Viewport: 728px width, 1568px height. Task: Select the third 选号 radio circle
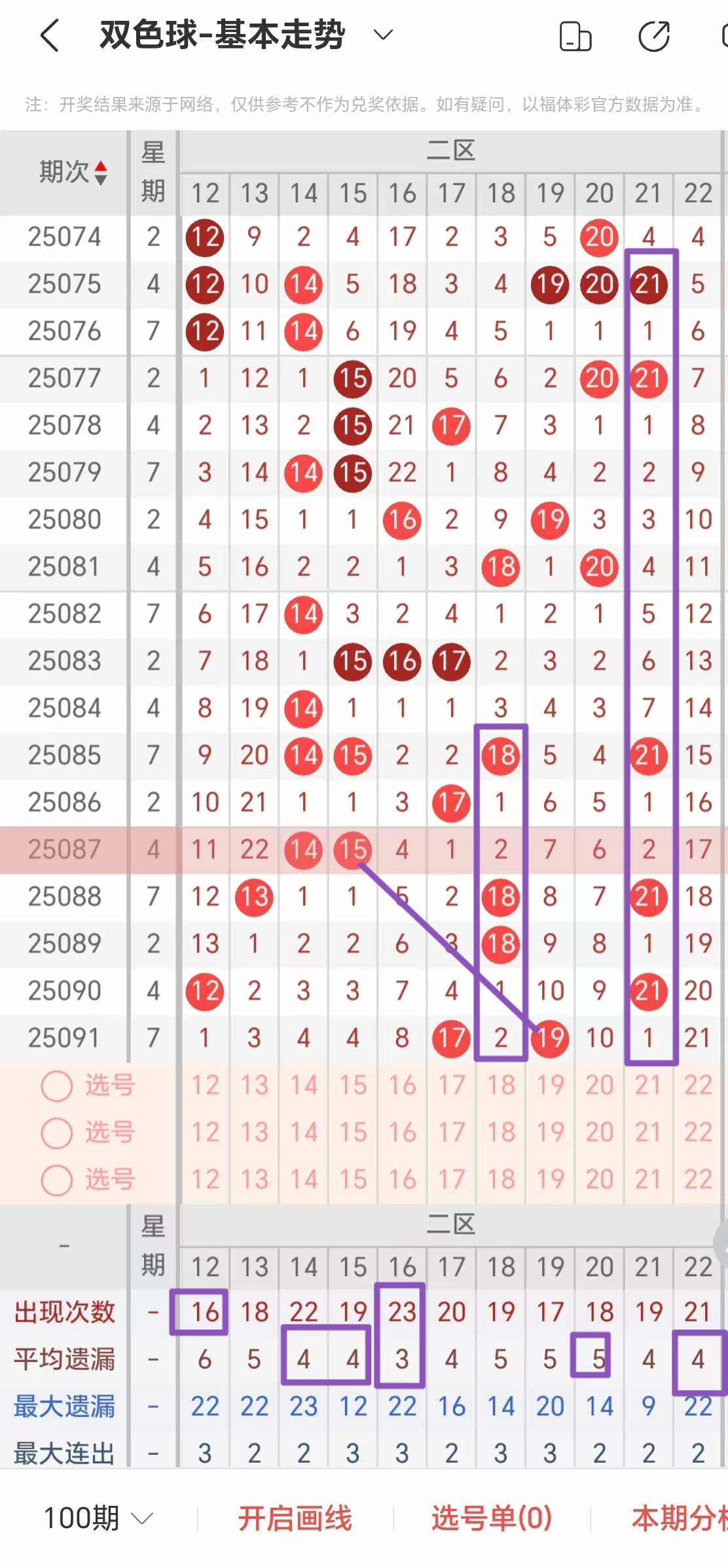pyautogui.click(x=58, y=1181)
